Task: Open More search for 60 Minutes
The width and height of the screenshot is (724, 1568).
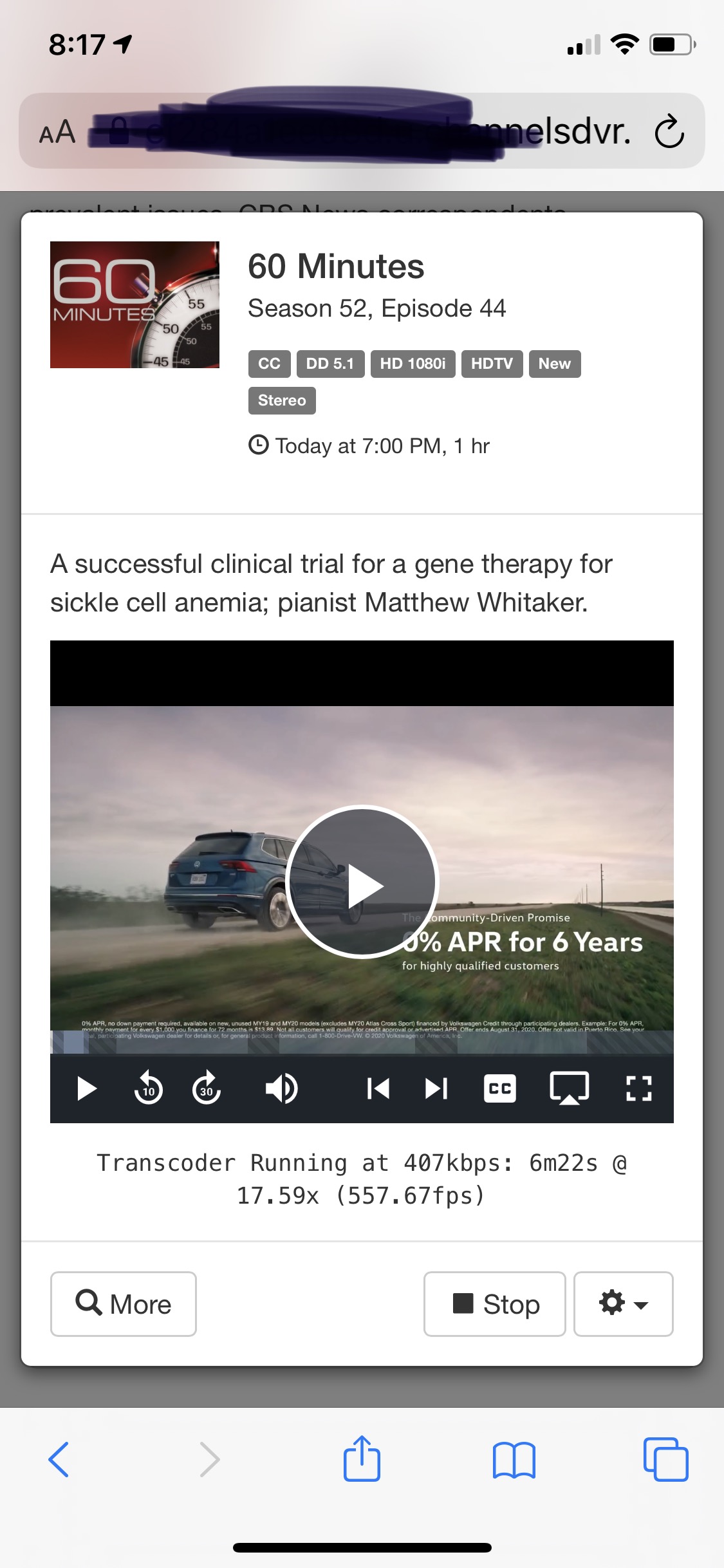Action: tap(124, 1304)
